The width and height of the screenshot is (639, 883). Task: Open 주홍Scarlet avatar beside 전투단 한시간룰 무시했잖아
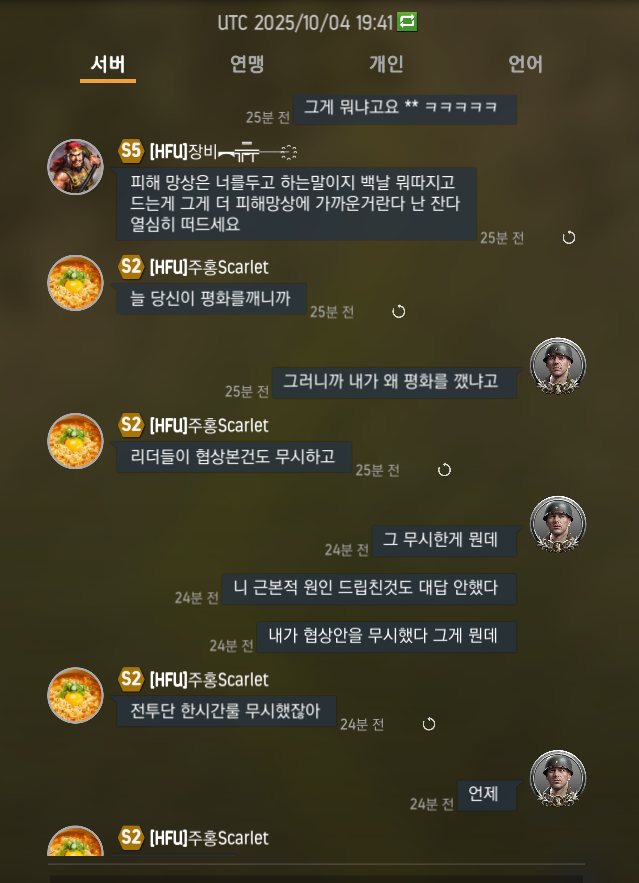coord(76,695)
